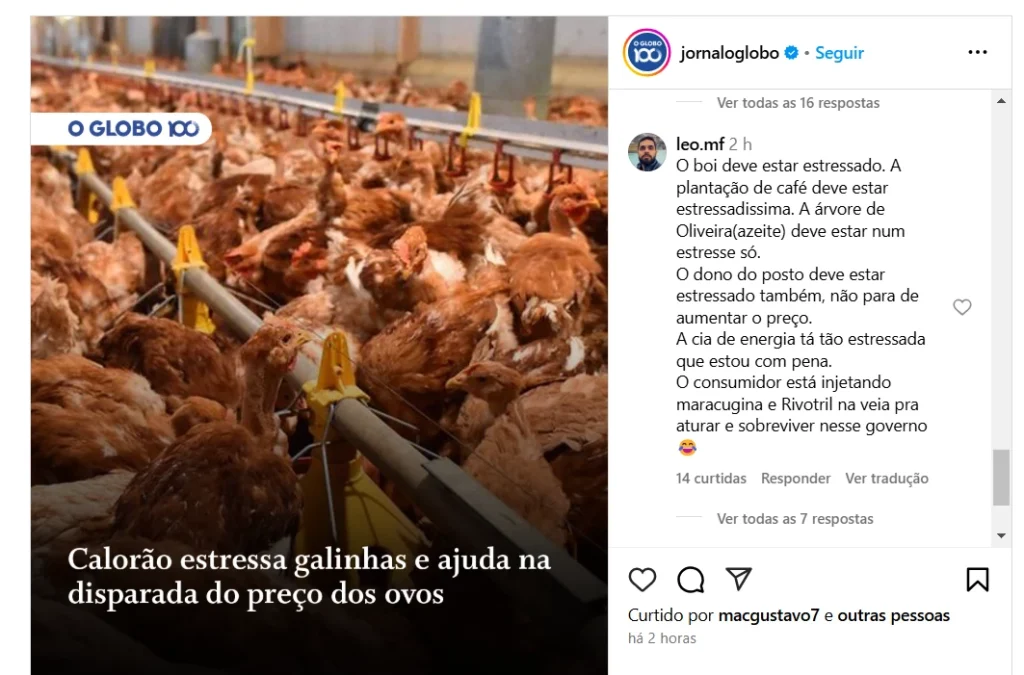
Task: Like leo.mf's comment with heart
Action: [962, 307]
